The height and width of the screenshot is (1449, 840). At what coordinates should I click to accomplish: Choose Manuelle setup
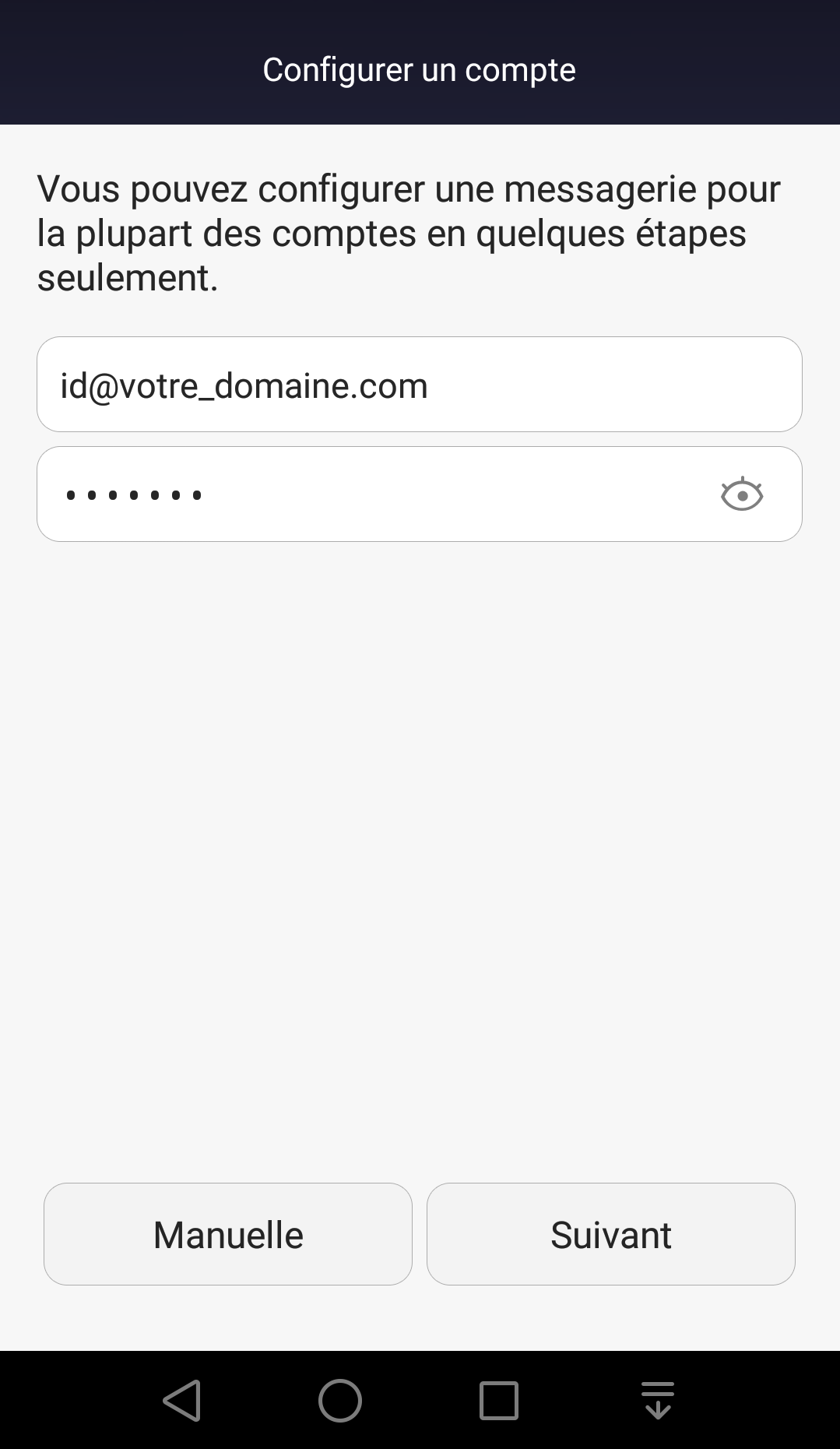click(x=228, y=1234)
